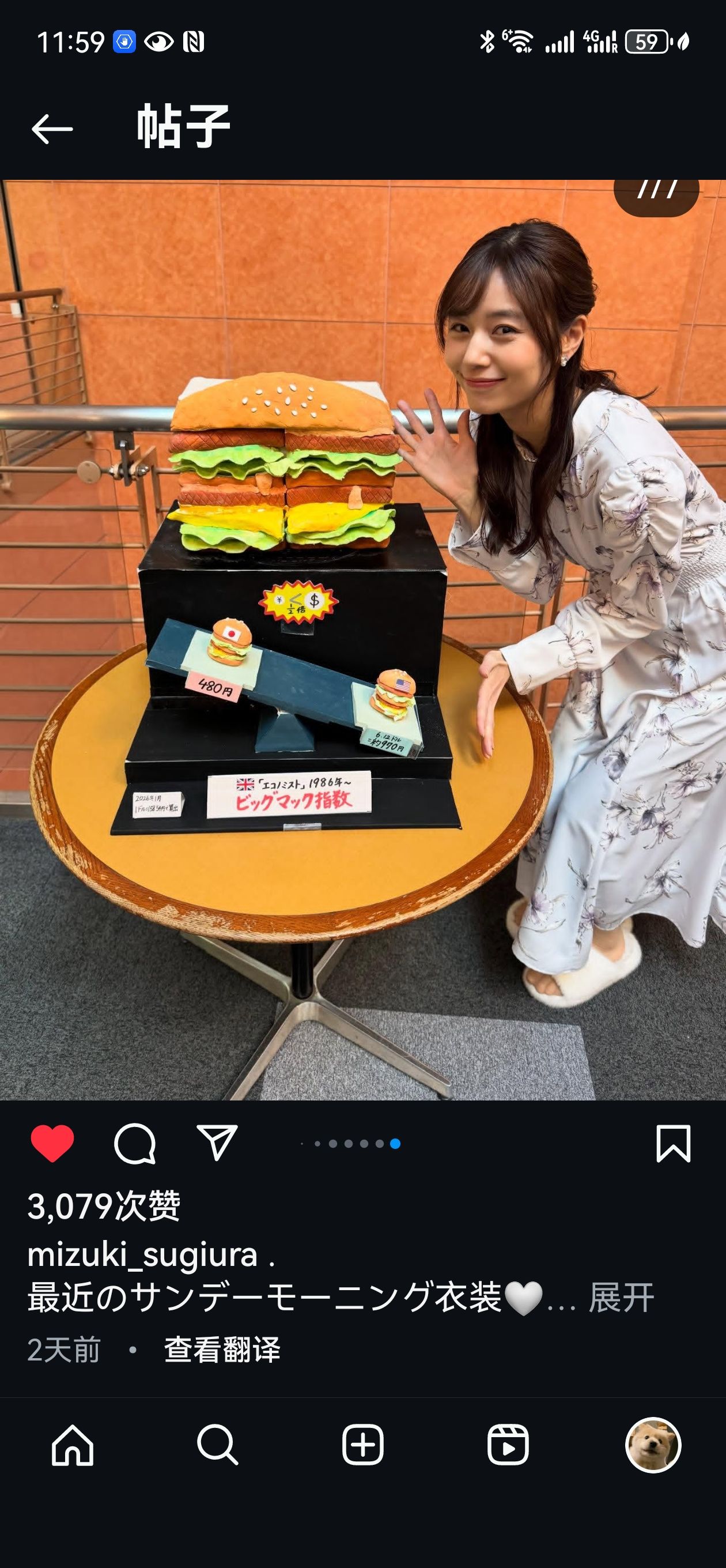
Task: Open my profile from the avatar tab
Action: [x=653, y=1445]
